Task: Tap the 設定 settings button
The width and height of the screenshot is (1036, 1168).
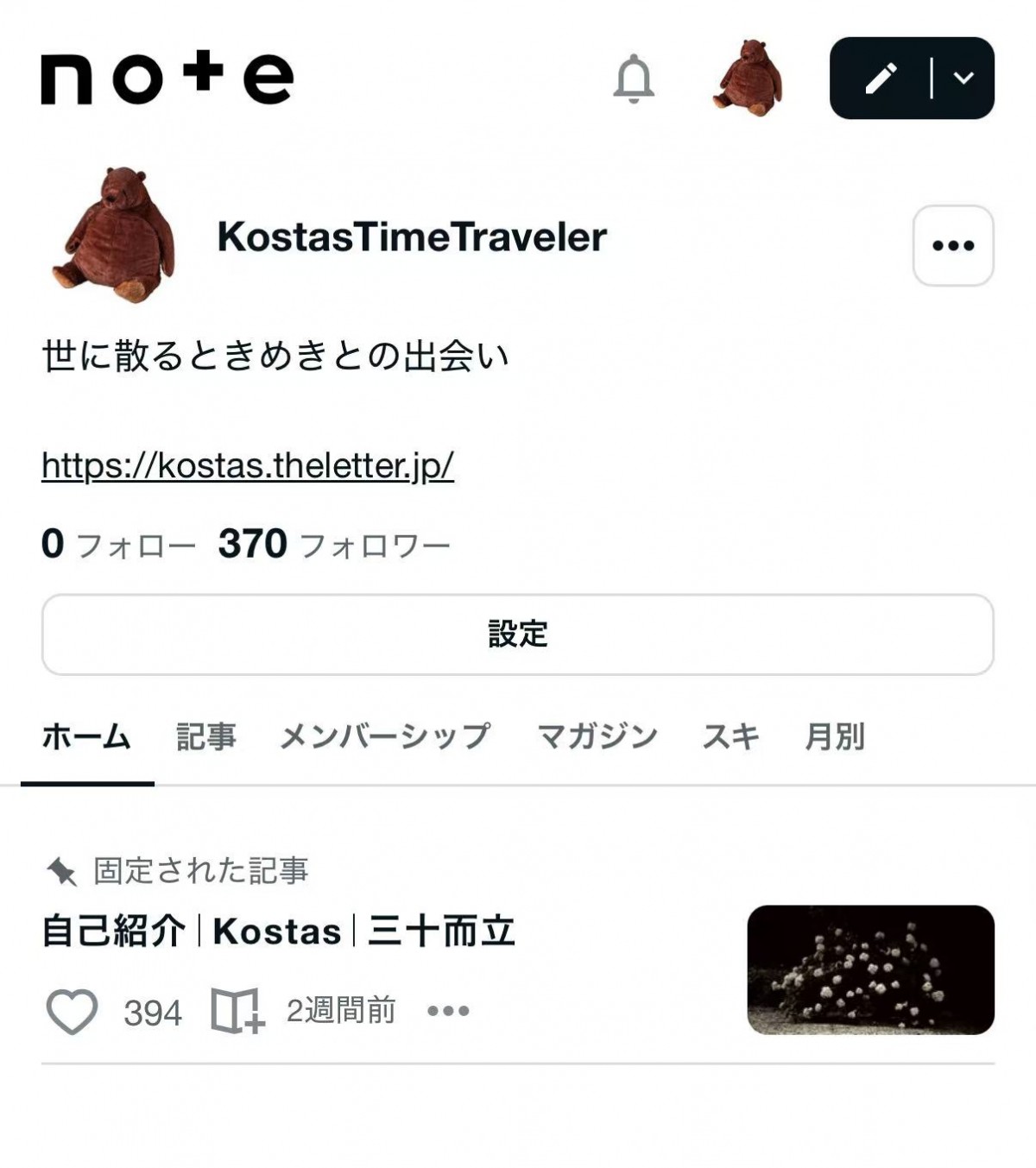Action: (518, 635)
